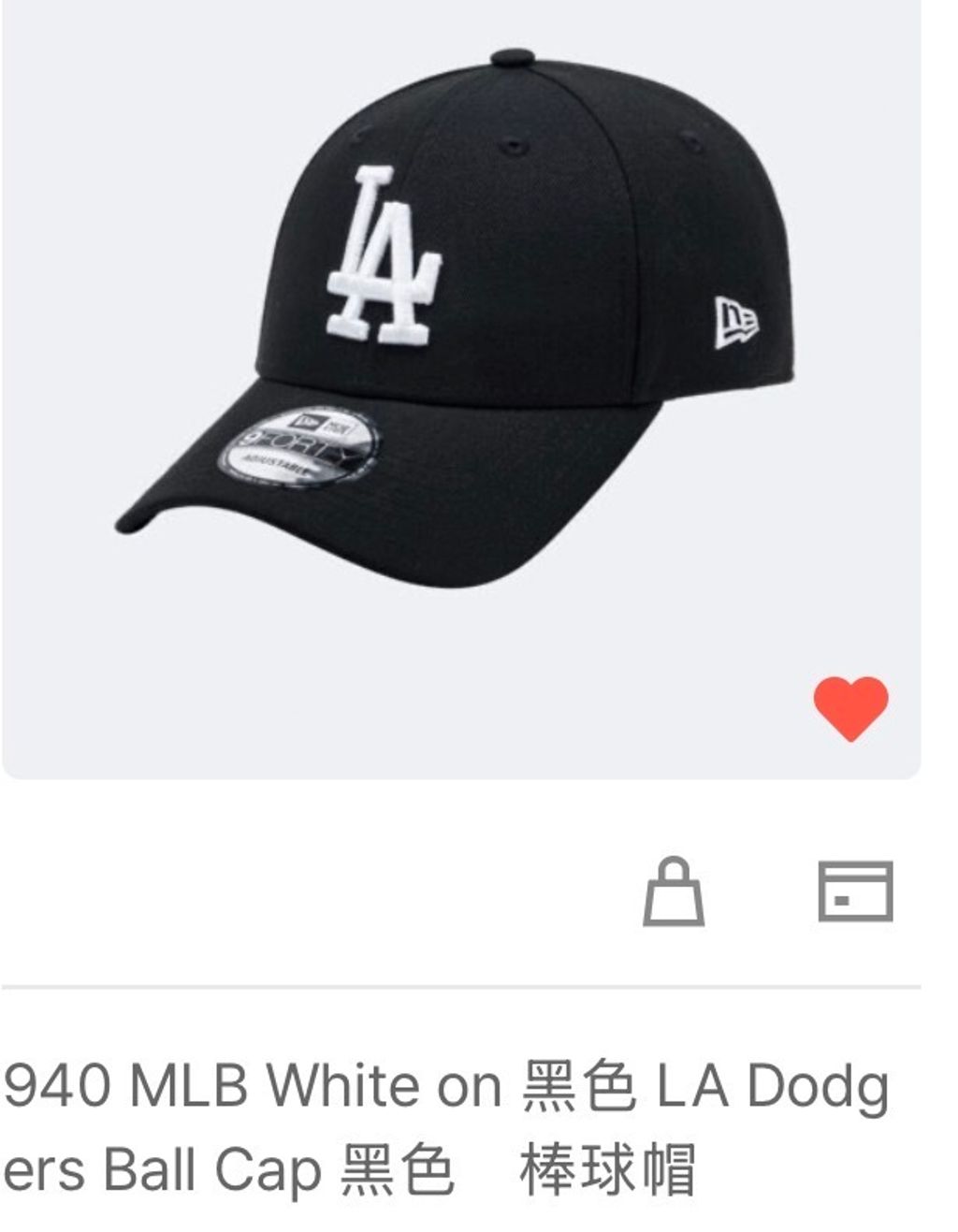The width and height of the screenshot is (958, 1232).
Task: Remove the LA Dodgers cap from favorites
Action: click(849, 708)
